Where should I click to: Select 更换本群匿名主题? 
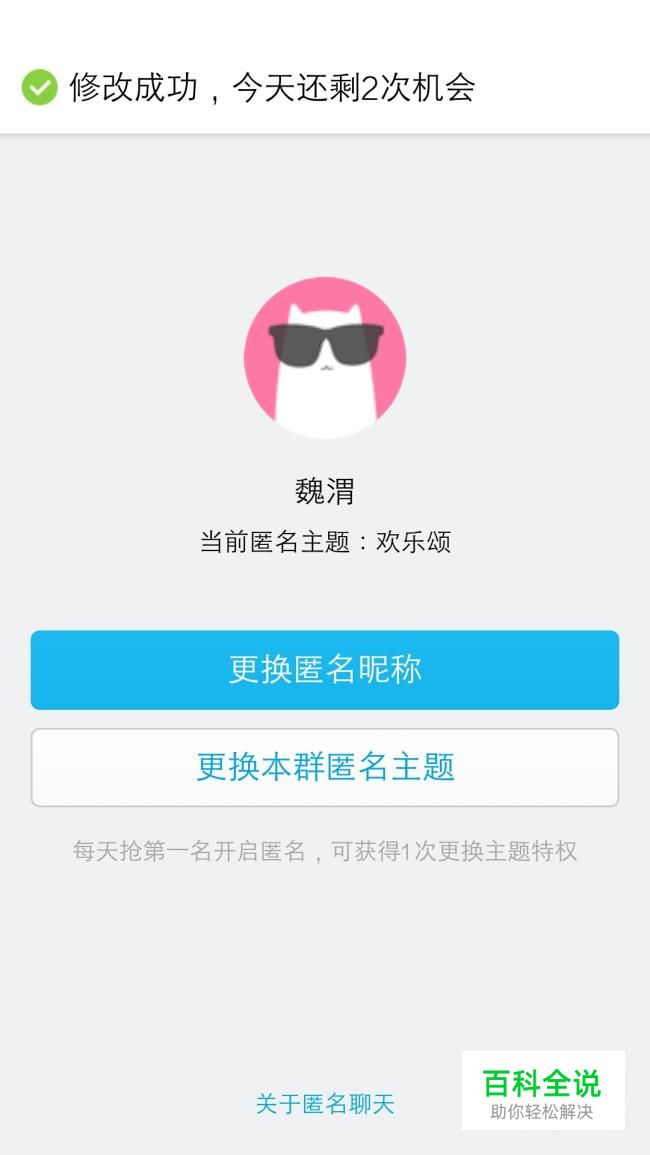click(324, 768)
